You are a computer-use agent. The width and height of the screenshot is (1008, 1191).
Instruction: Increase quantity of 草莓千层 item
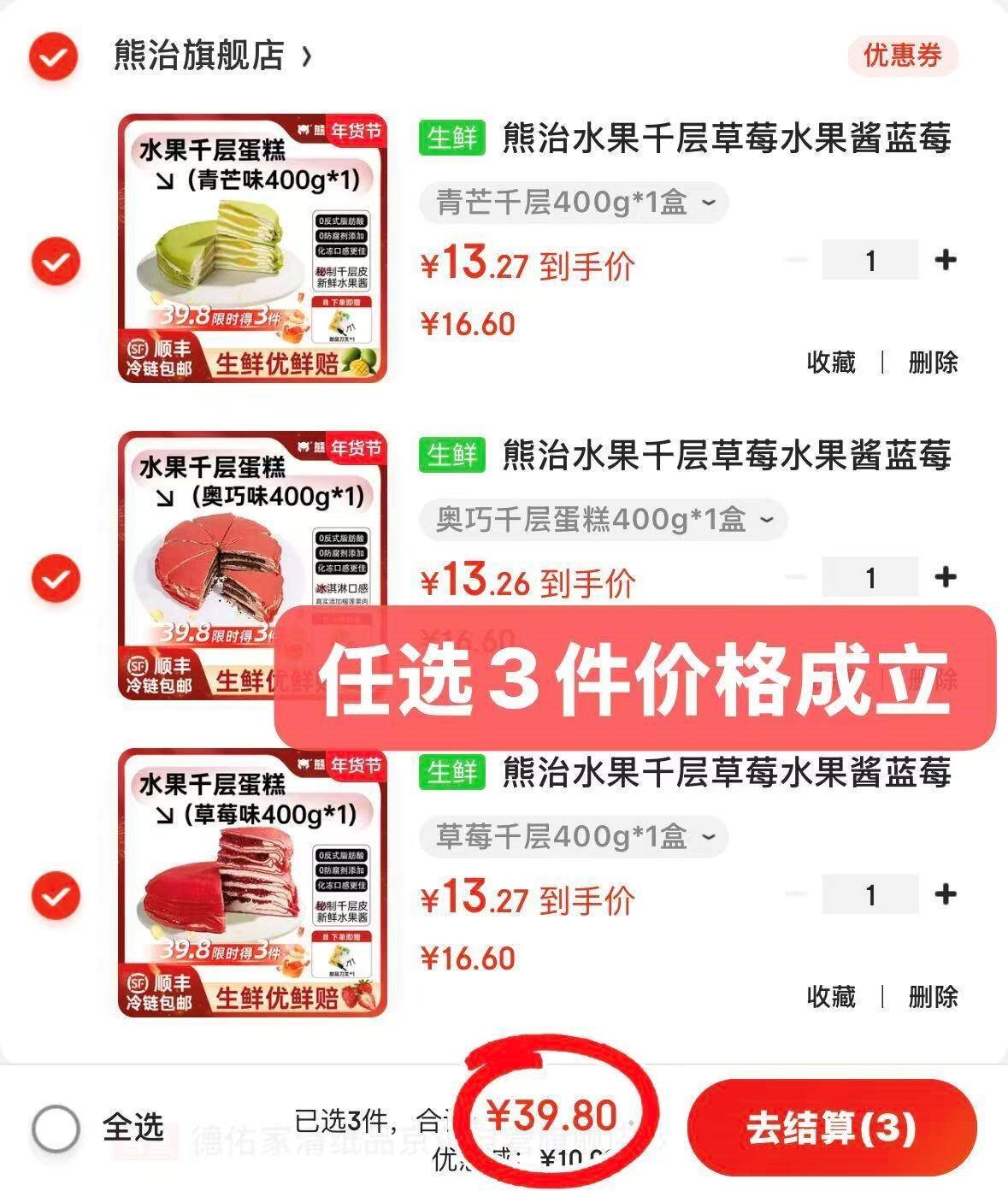[945, 894]
